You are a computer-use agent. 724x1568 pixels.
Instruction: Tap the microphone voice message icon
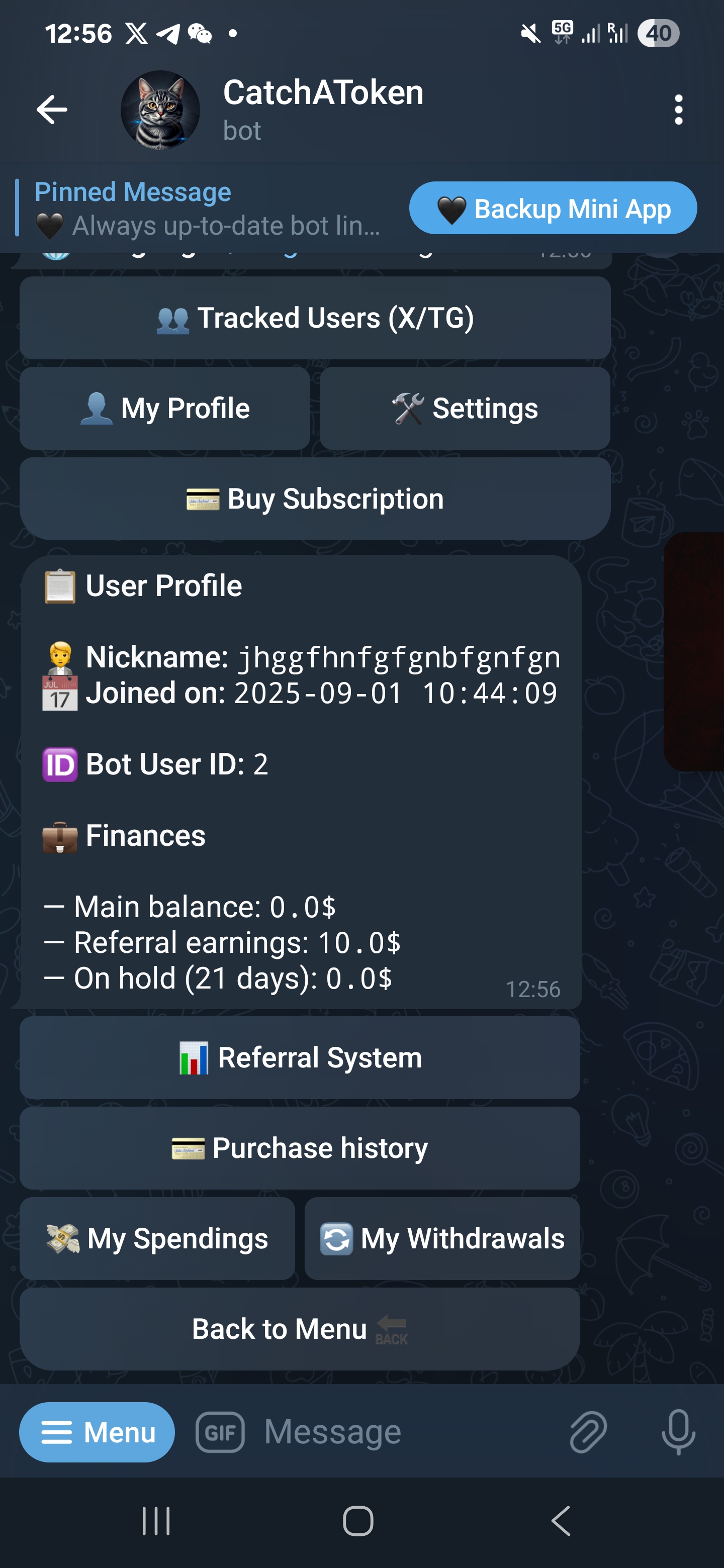(678, 1432)
